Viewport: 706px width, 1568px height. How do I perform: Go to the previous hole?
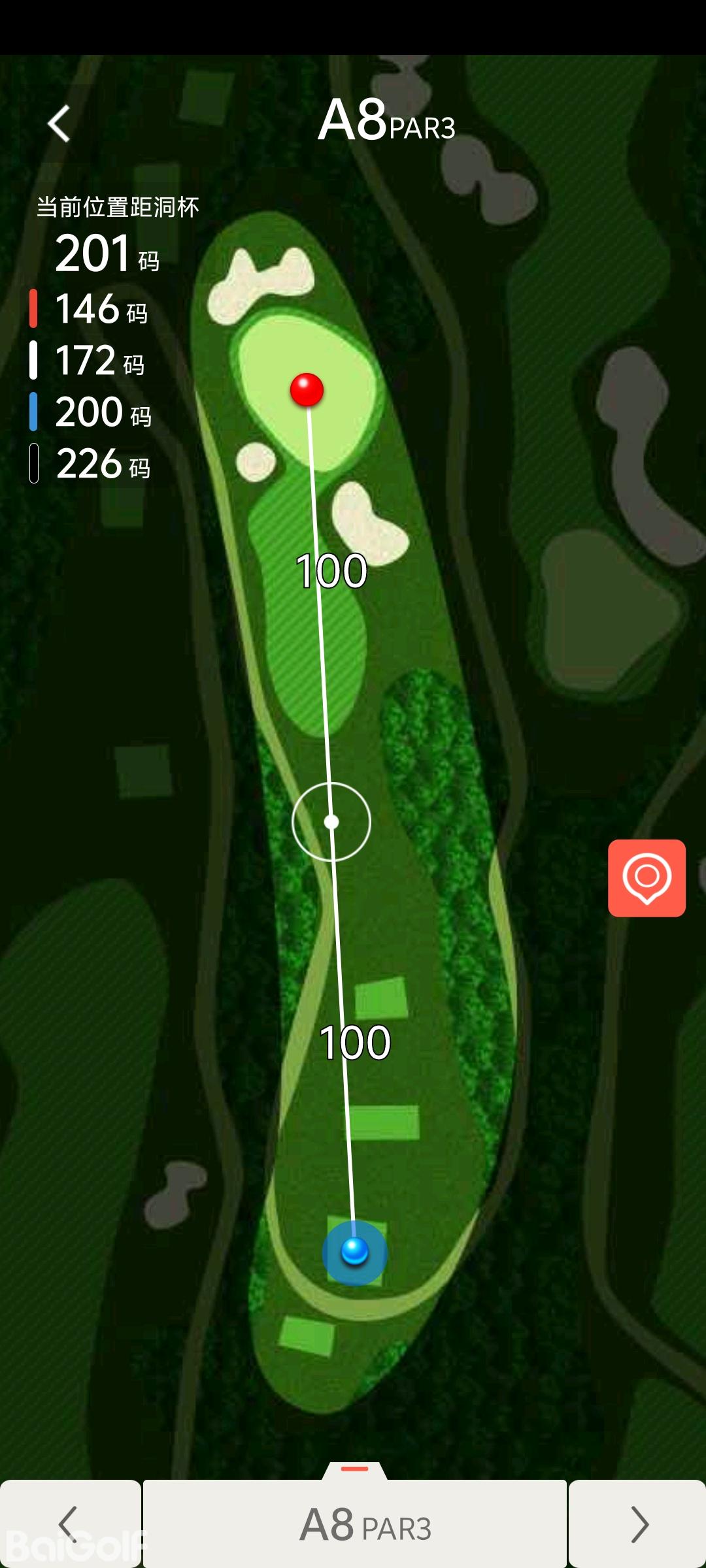69,1524
